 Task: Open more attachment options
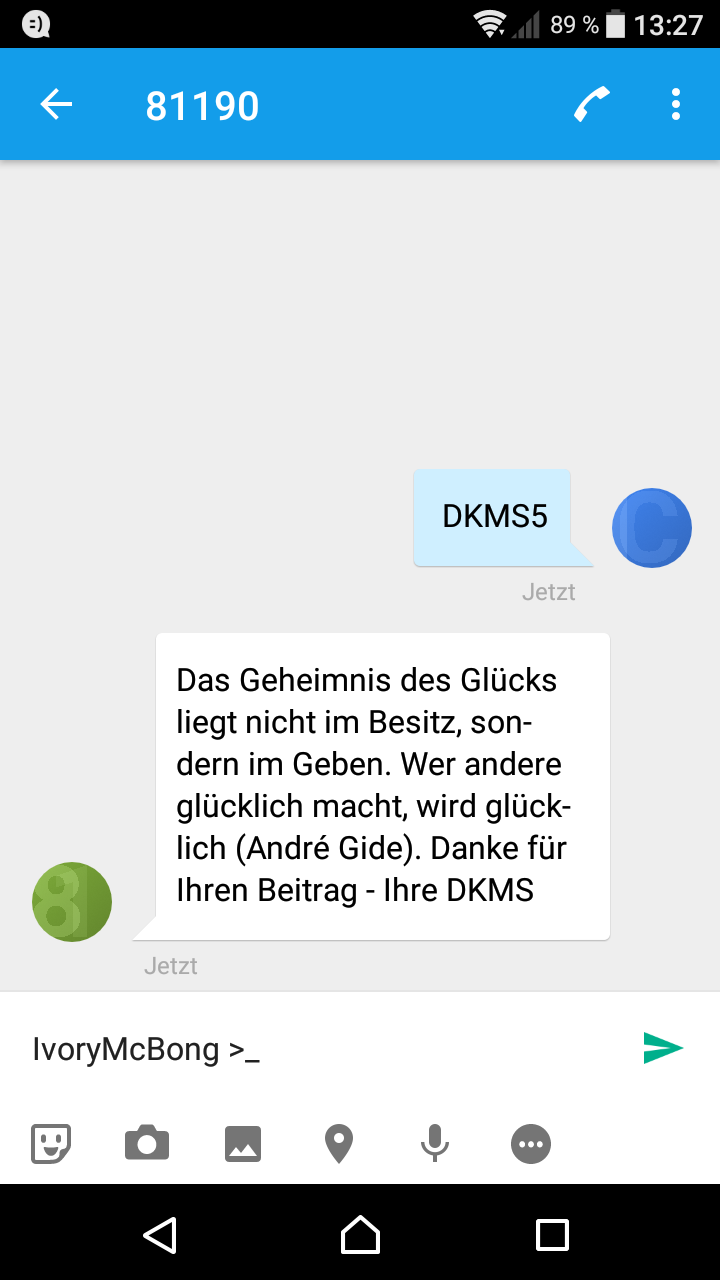click(x=531, y=1143)
